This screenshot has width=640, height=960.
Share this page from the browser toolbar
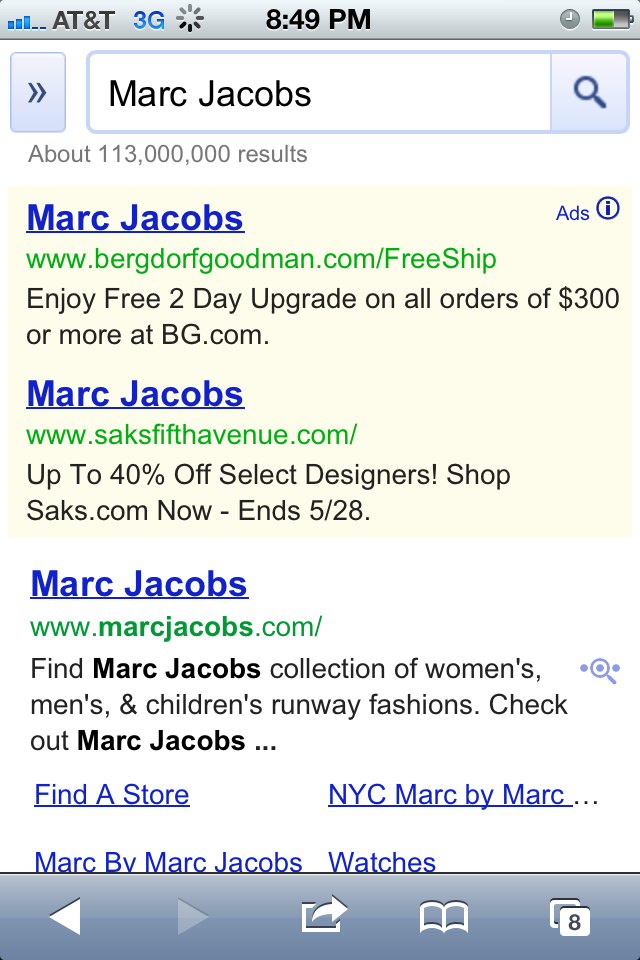(323, 915)
